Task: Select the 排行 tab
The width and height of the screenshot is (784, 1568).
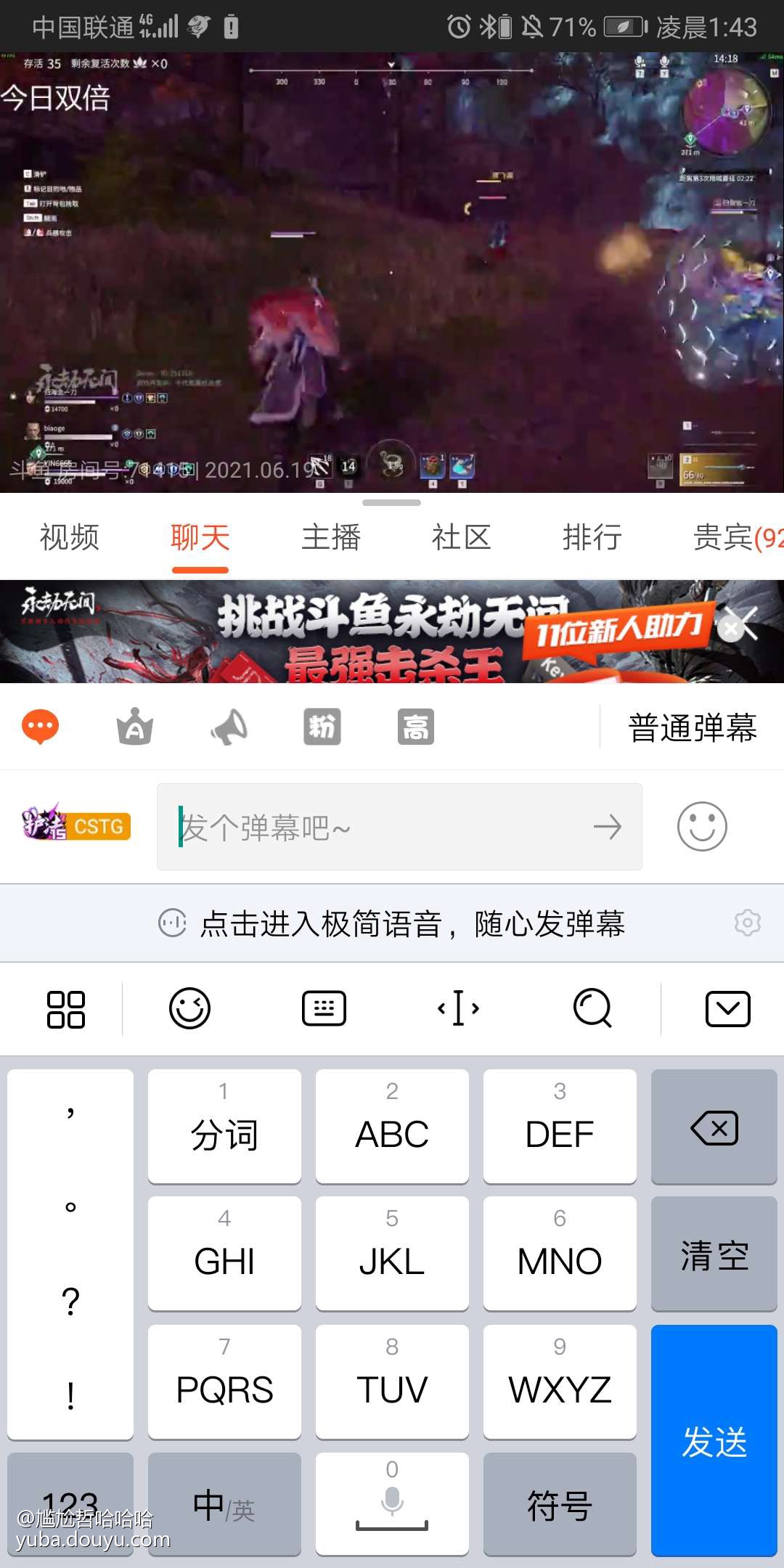Action: (592, 538)
